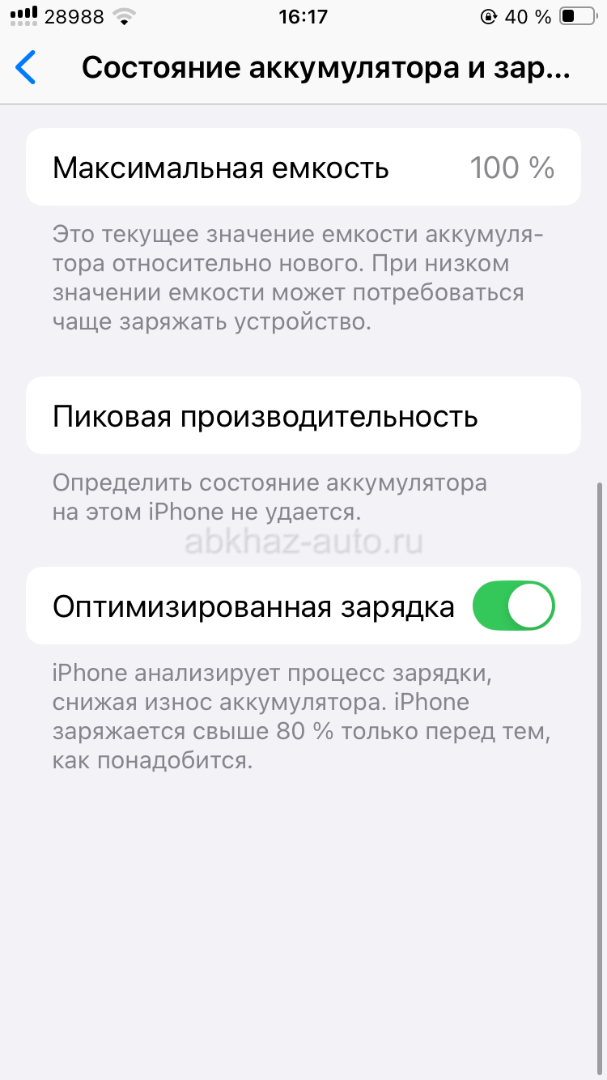Go back from battery health screen
The image size is (607, 1080).
click(x=25, y=68)
